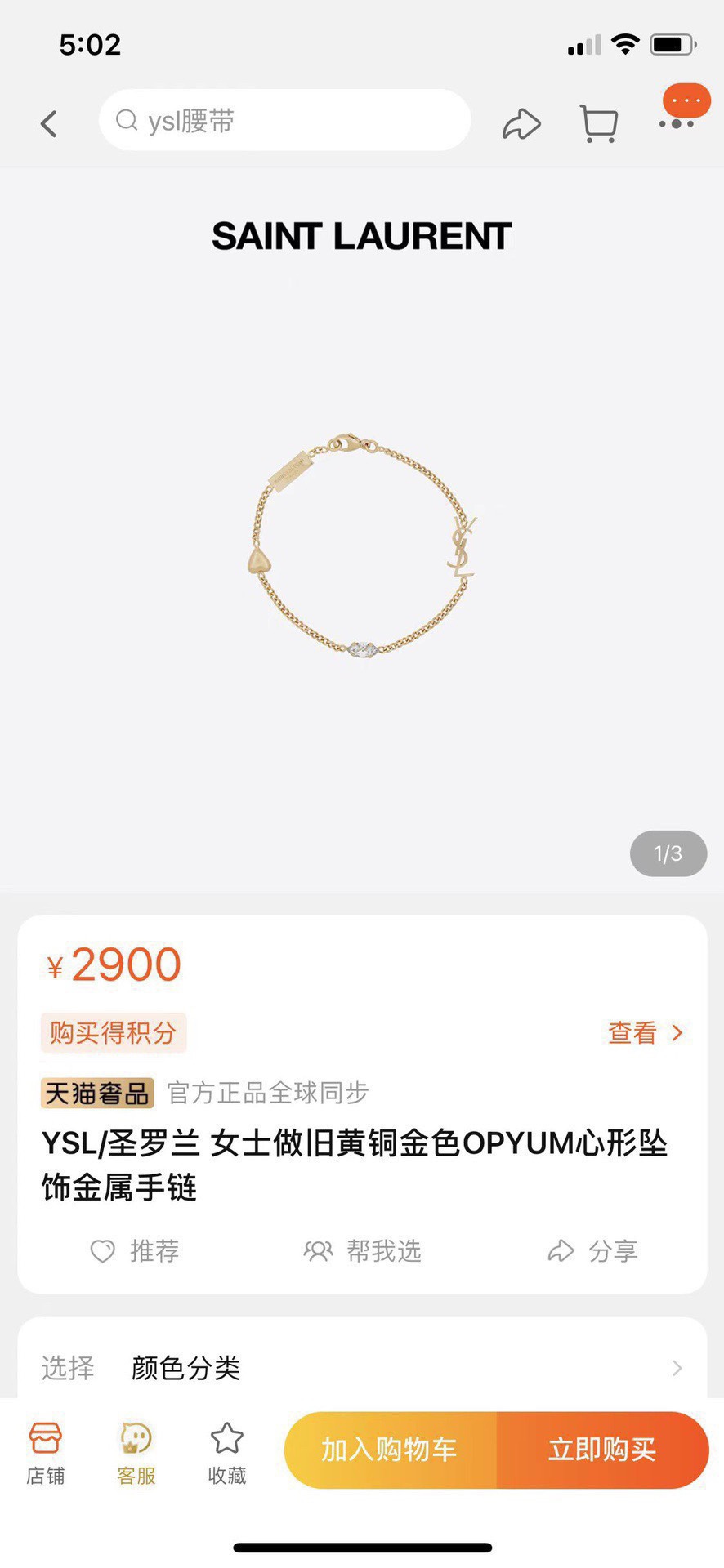Tap 加入购物车 to add to cart
724x1568 pixels.
click(390, 1450)
